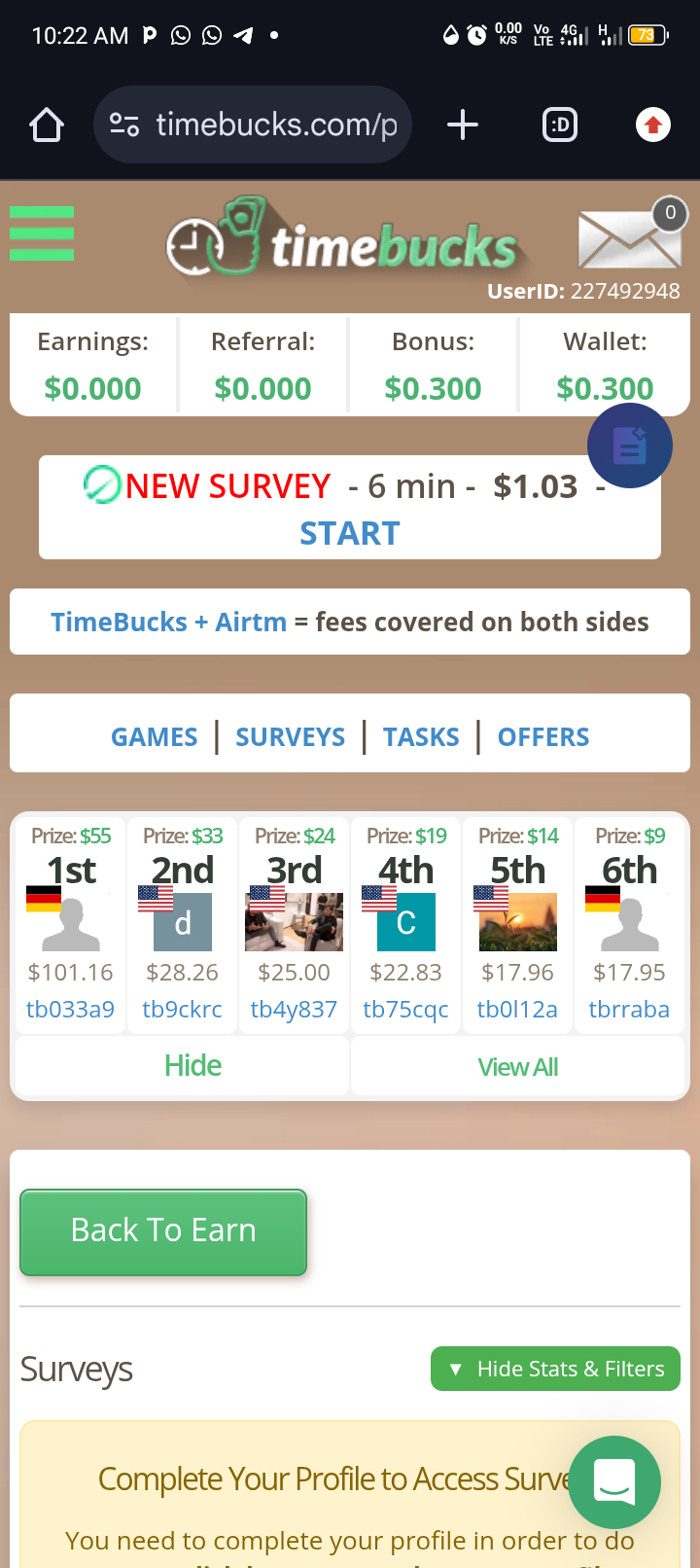Screen dimensions: 700x1568
Task: Tap the blue floating document button
Action: tap(629, 446)
